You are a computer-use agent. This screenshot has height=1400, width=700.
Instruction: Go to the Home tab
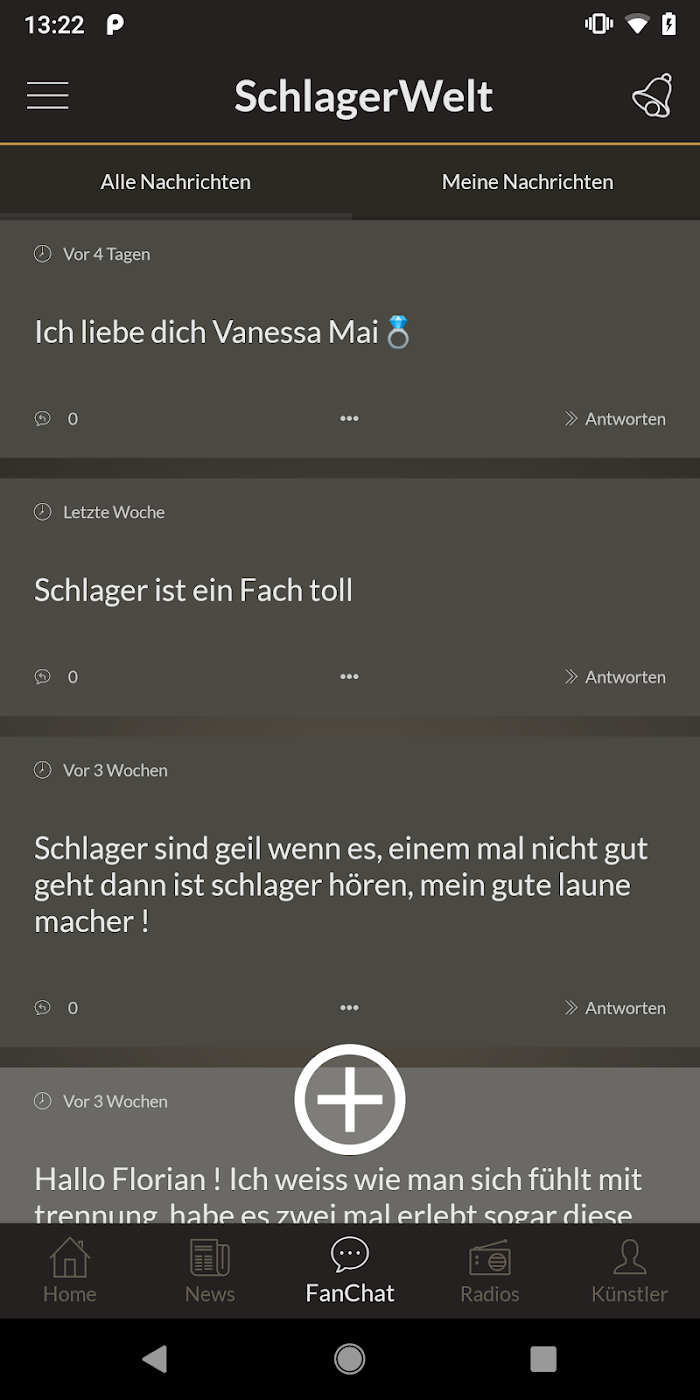tap(70, 1270)
